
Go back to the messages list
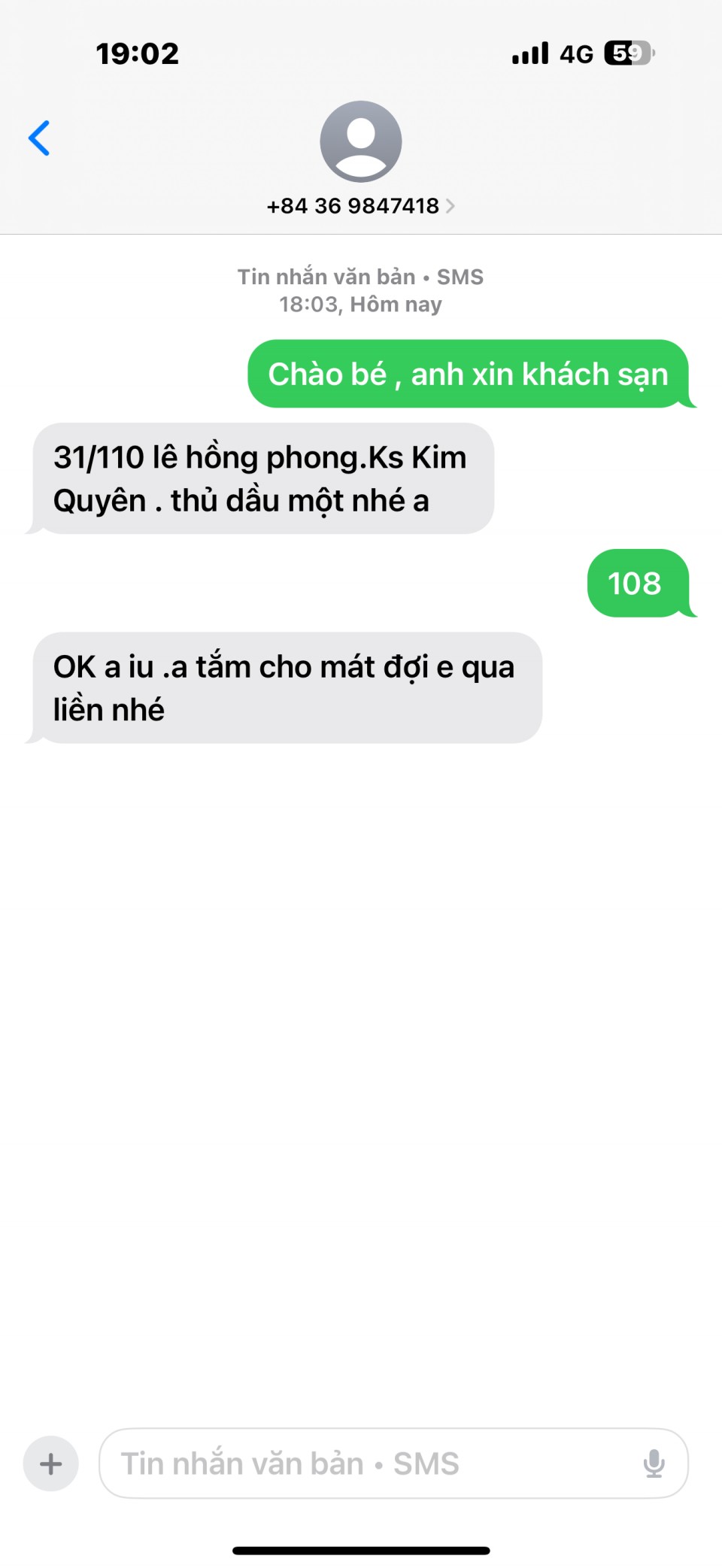[x=39, y=138]
